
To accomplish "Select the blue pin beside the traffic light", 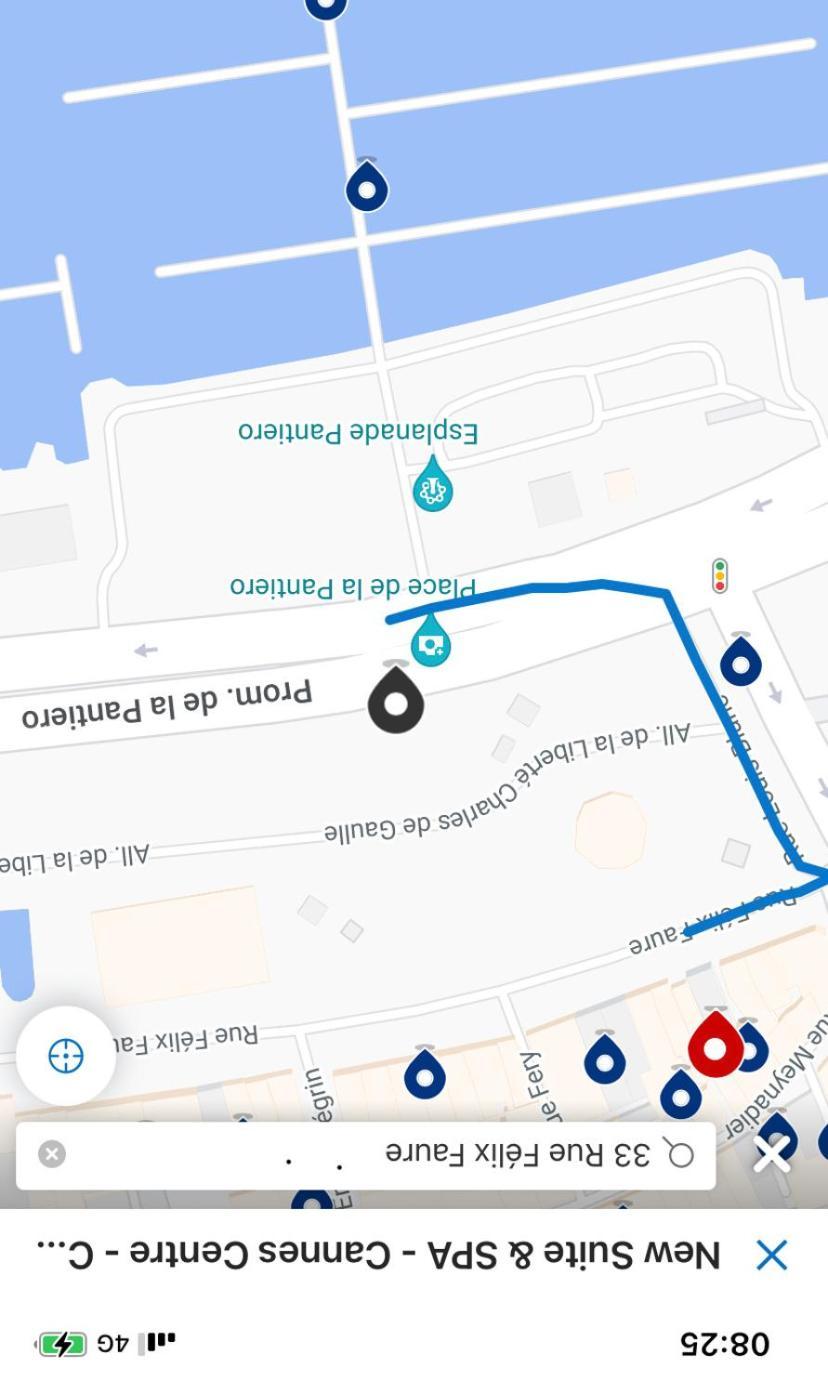I will [741, 662].
